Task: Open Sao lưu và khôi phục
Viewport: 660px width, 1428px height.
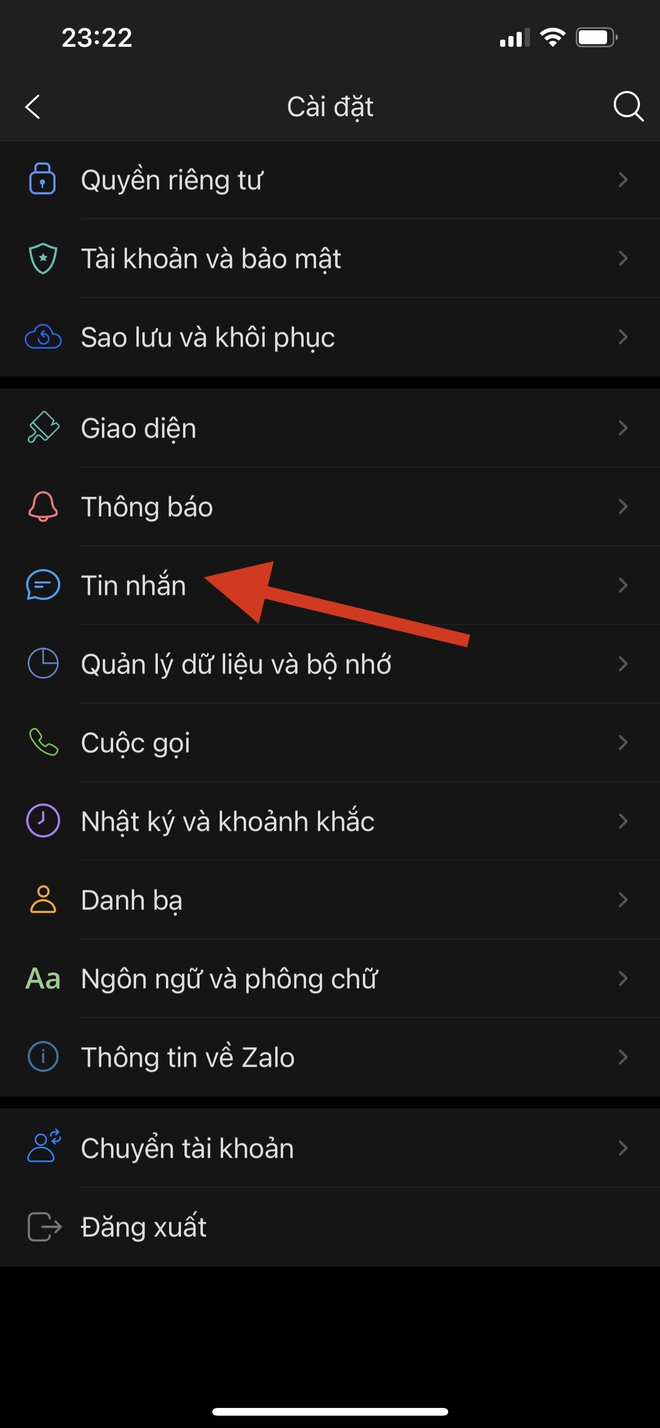Action: point(330,338)
